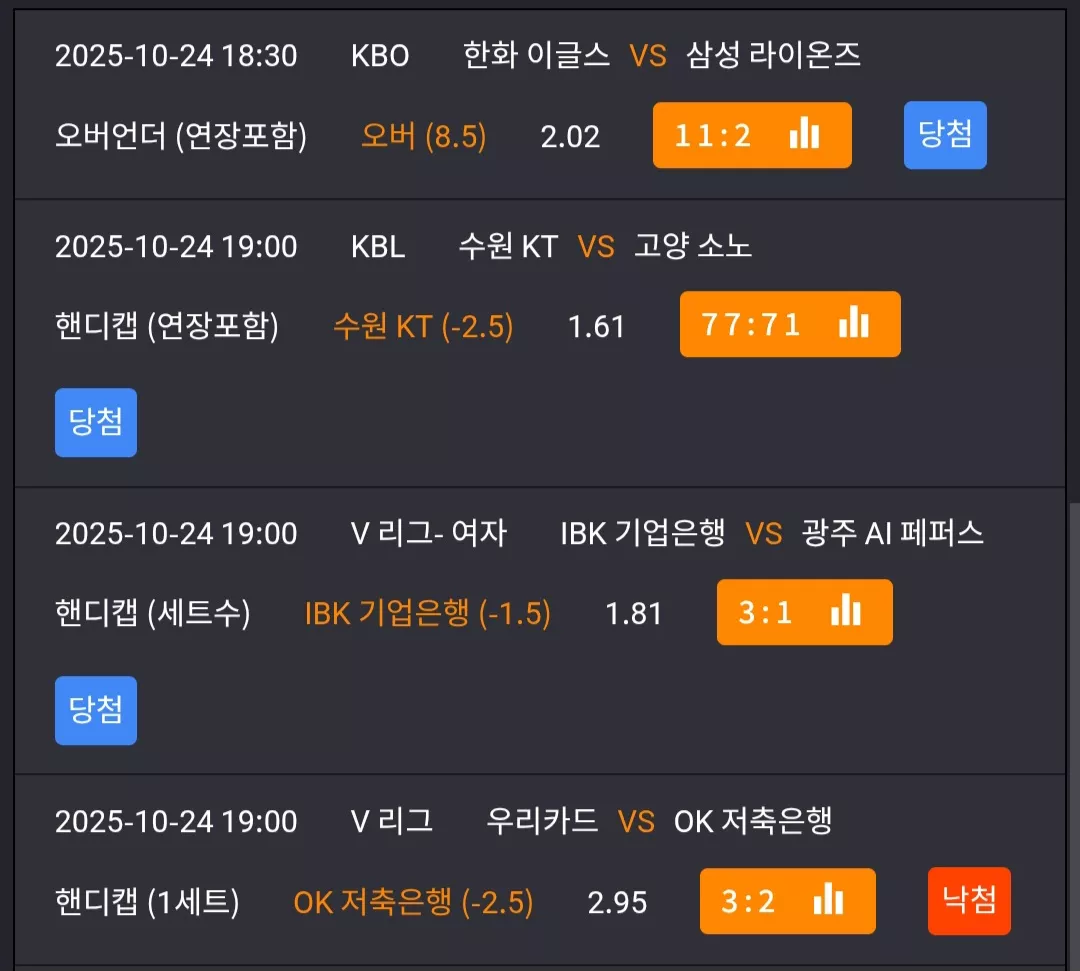Tap the 낙첨 badge on OK 저축은행 bet
This screenshot has height=971, width=1080.
[969, 901]
